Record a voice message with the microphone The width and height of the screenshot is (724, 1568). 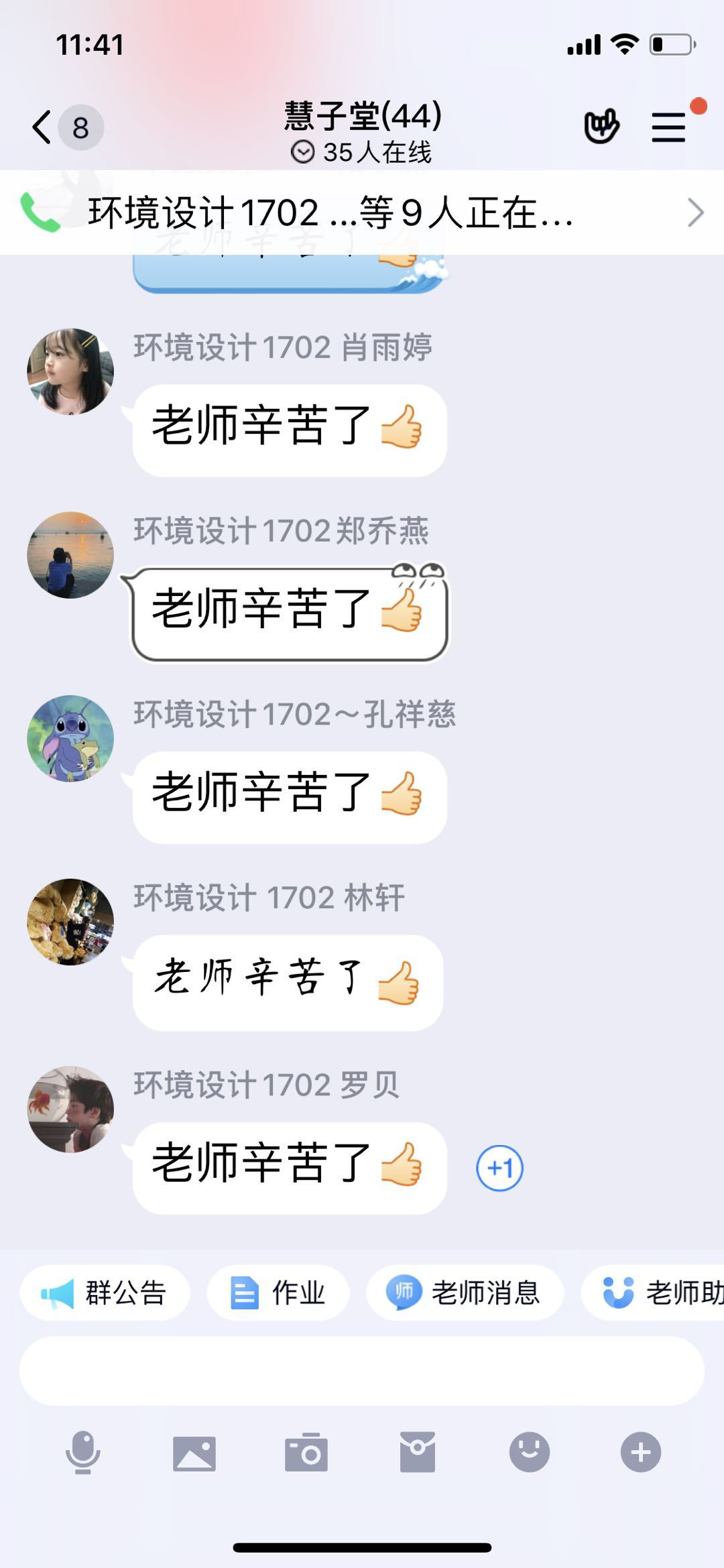[83, 1452]
